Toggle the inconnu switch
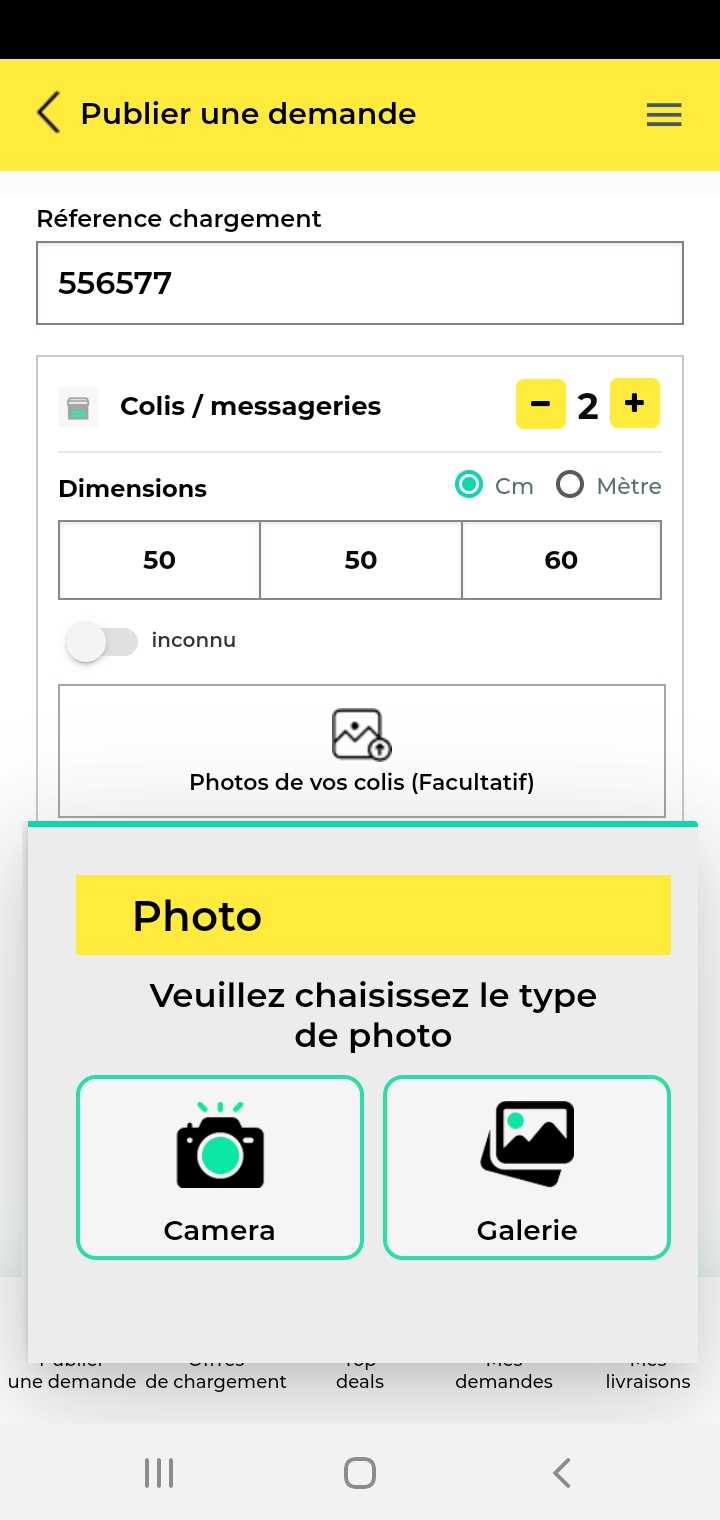 click(101, 641)
